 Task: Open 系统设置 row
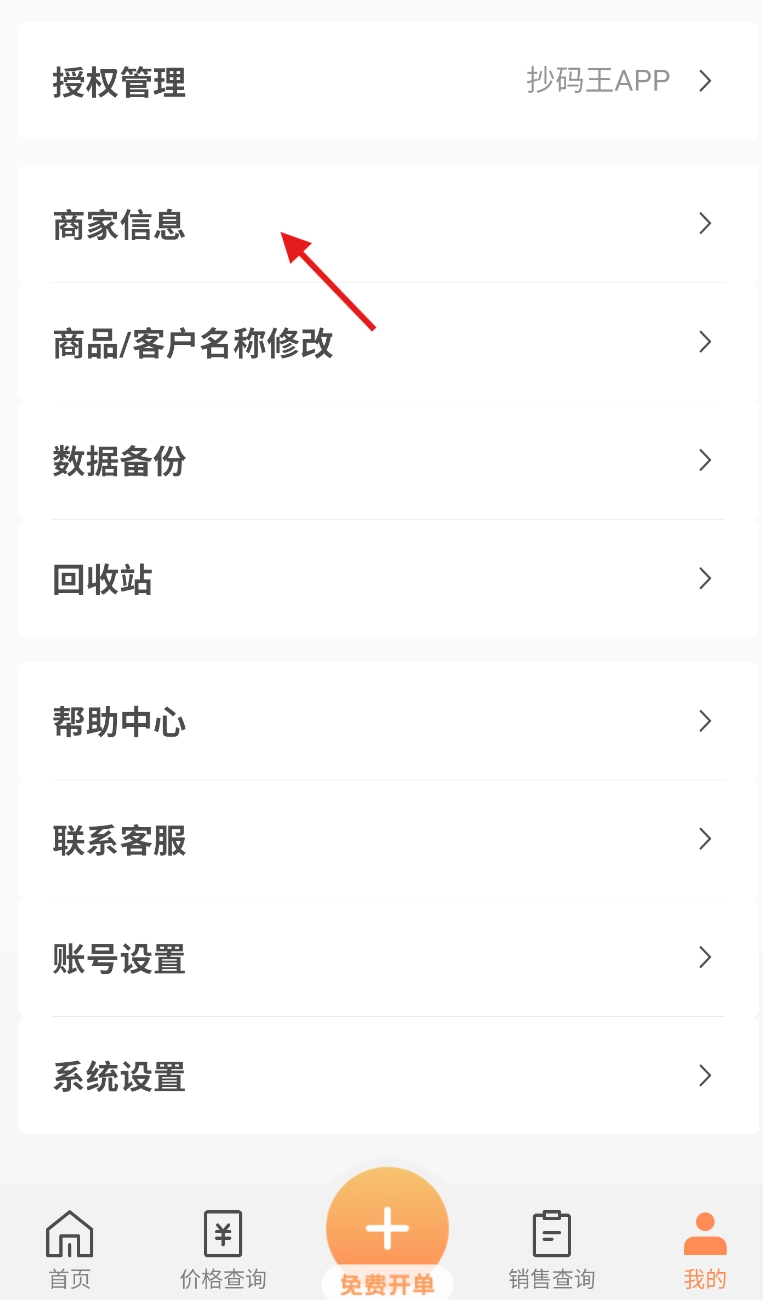(388, 1076)
